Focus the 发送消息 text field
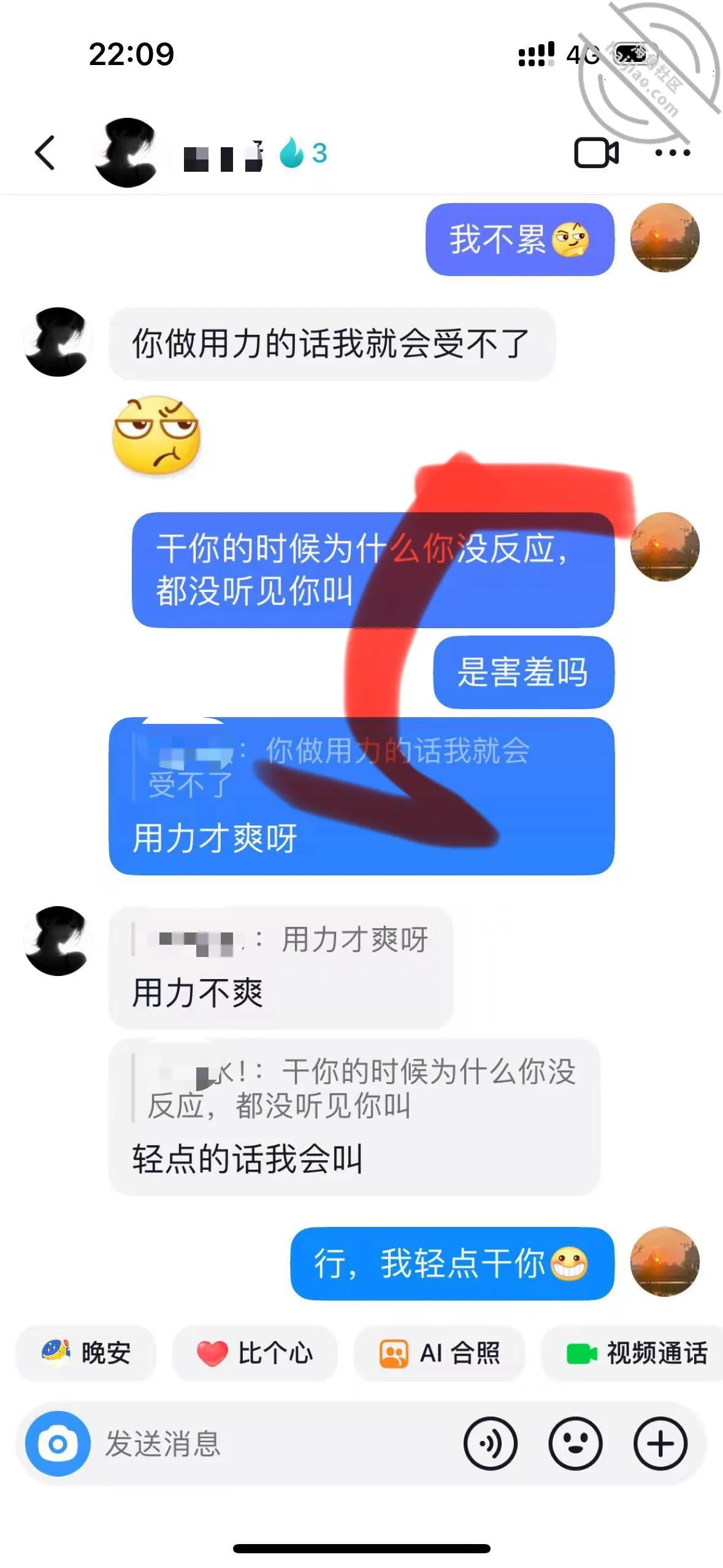723x1568 pixels. coord(276,1443)
